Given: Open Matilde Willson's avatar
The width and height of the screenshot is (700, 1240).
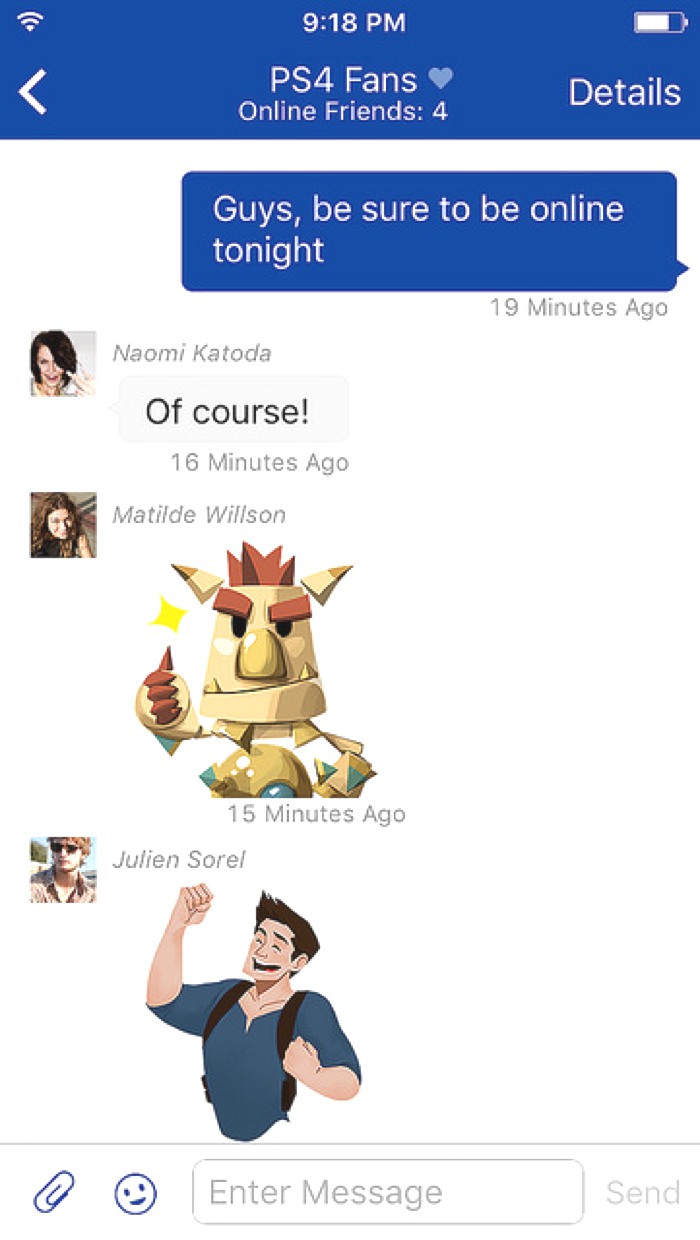Looking at the screenshot, I should pyautogui.click(x=63, y=525).
